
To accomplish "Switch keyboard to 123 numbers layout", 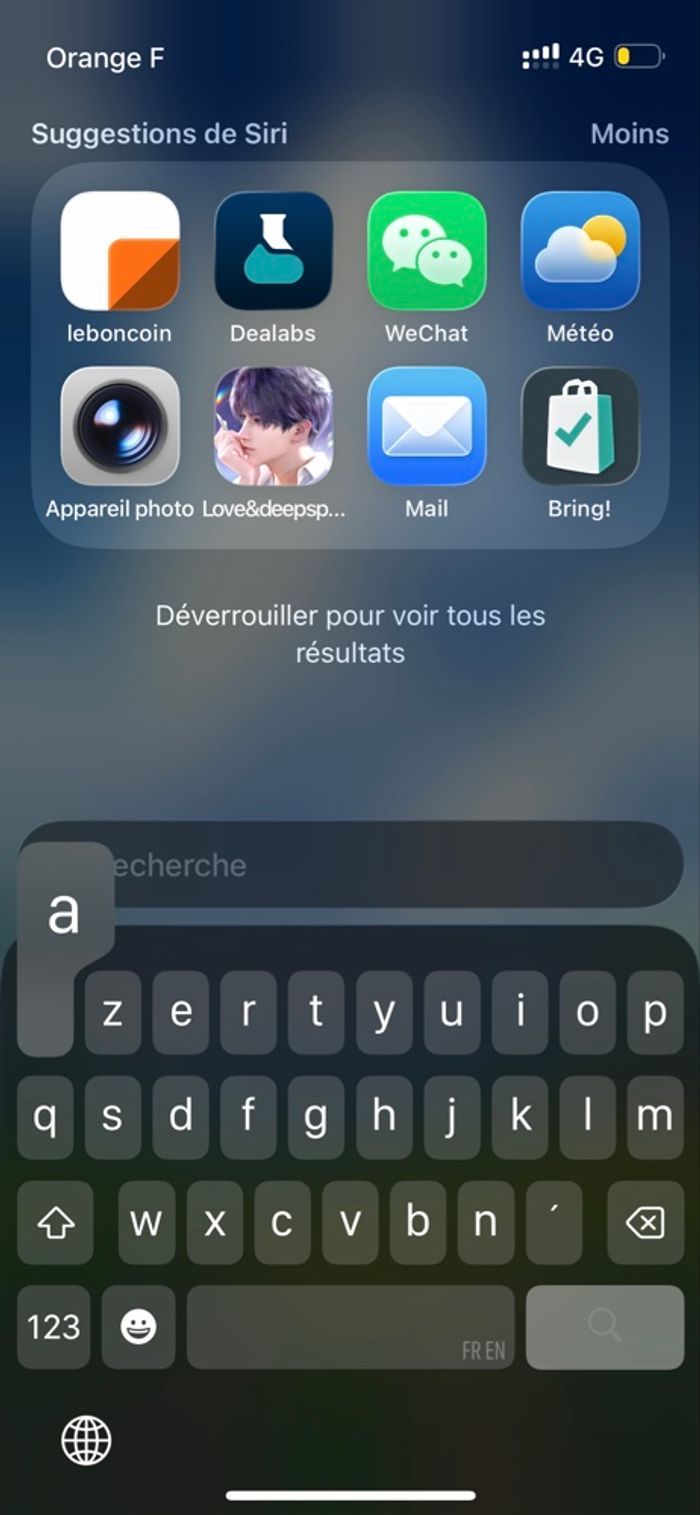I will (53, 1327).
